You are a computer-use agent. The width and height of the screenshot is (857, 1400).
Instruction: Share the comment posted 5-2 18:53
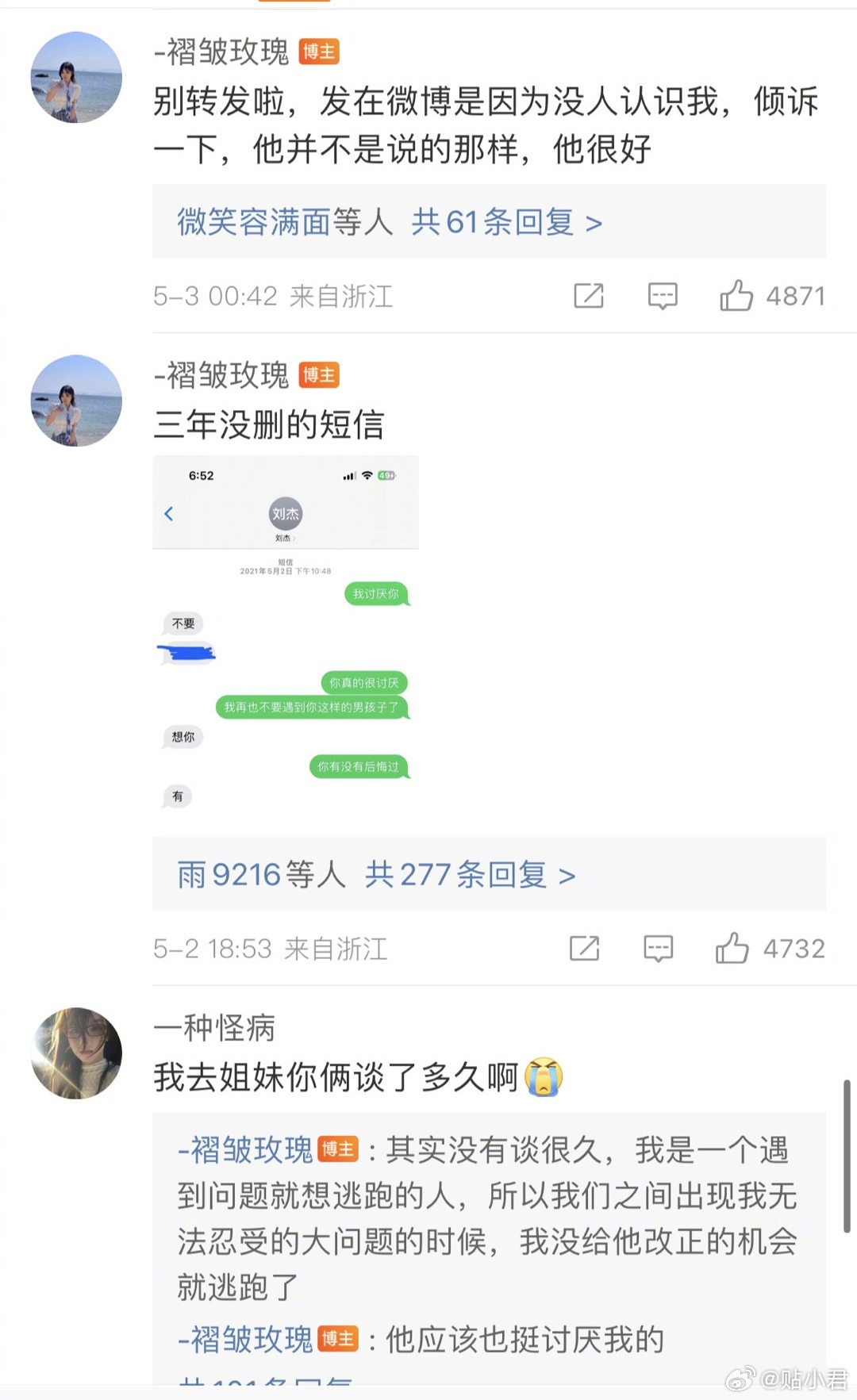click(x=585, y=949)
